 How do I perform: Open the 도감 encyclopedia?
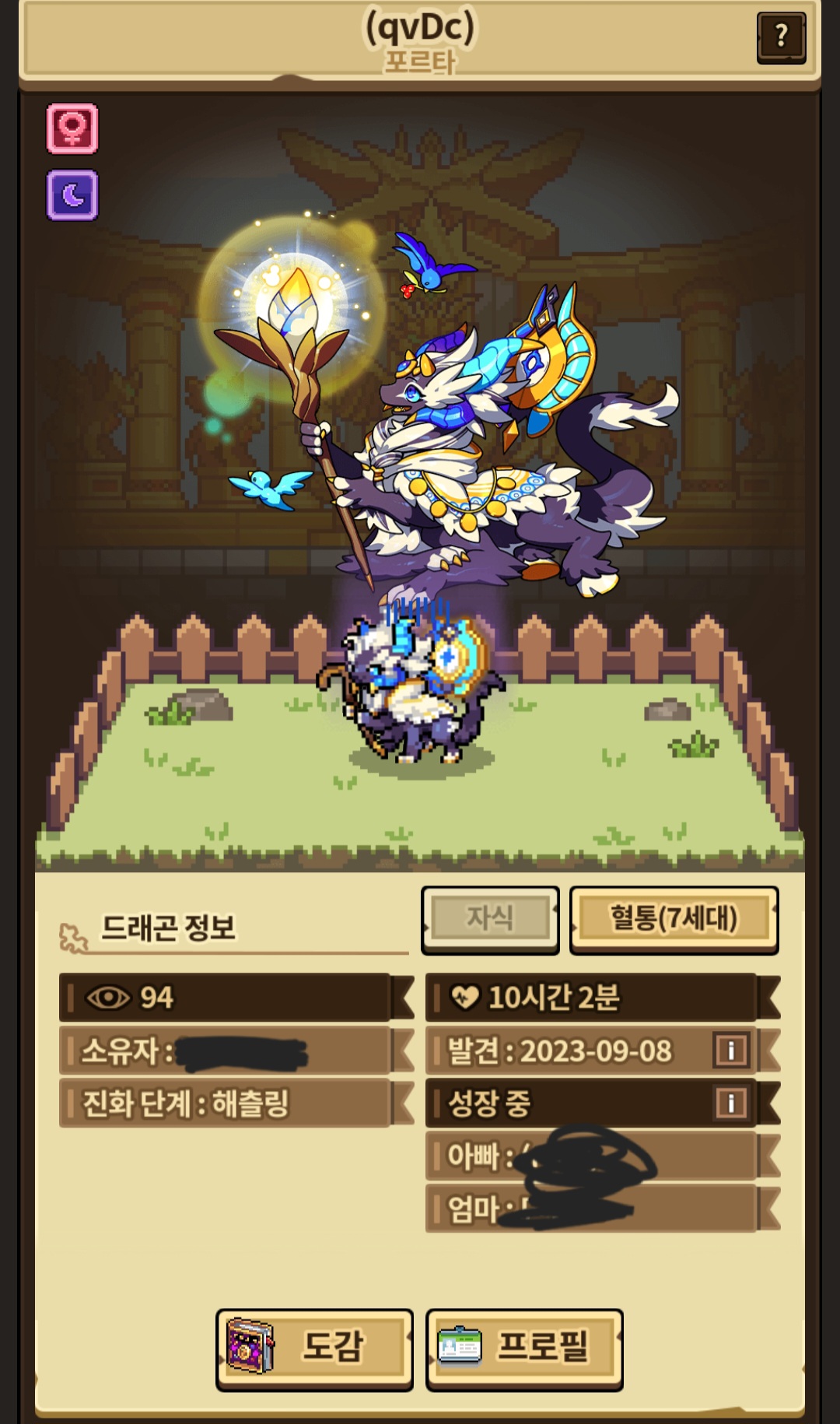(314, 1348)
